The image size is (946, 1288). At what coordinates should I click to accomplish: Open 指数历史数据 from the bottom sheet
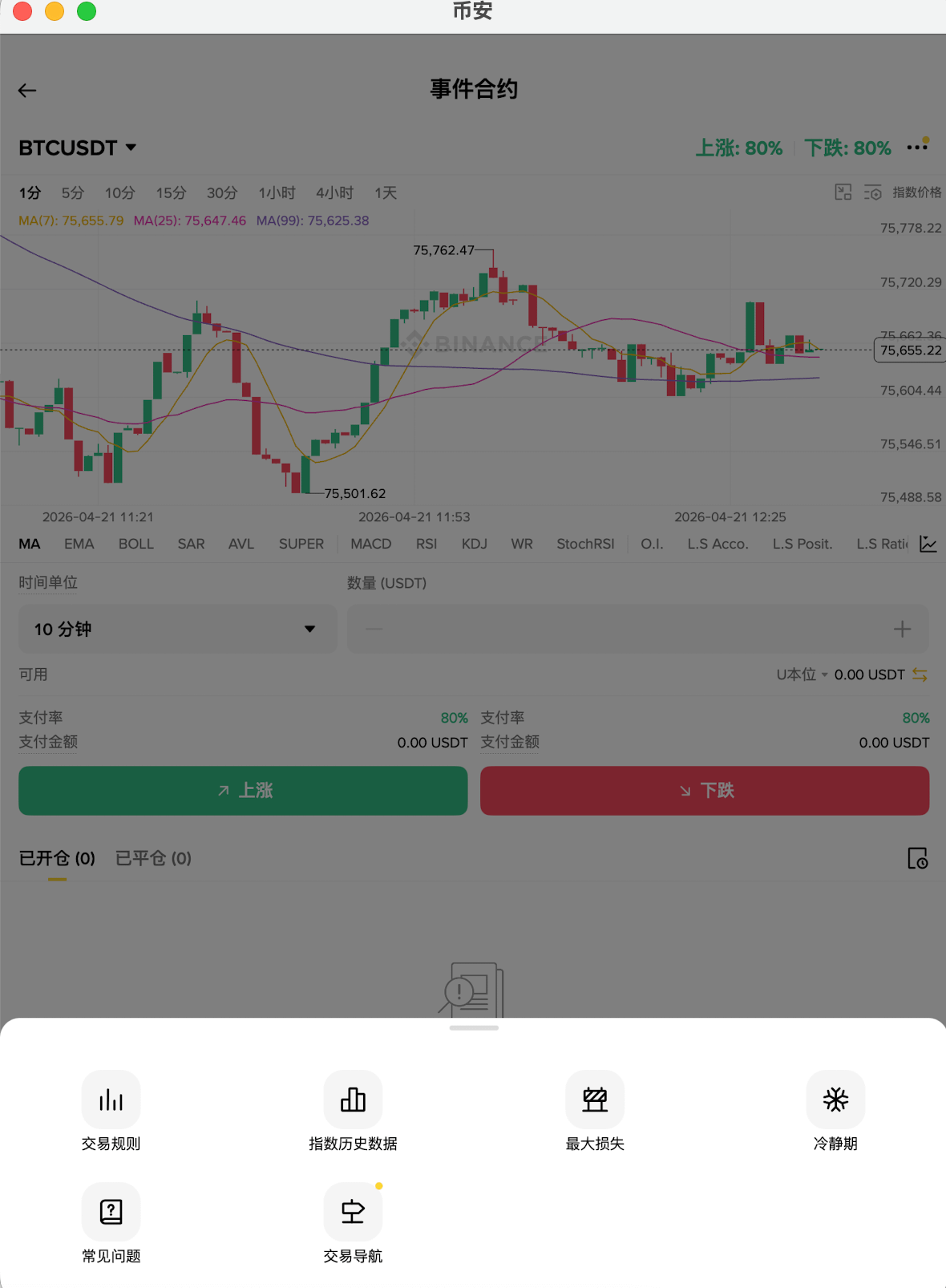point(353,1111)
